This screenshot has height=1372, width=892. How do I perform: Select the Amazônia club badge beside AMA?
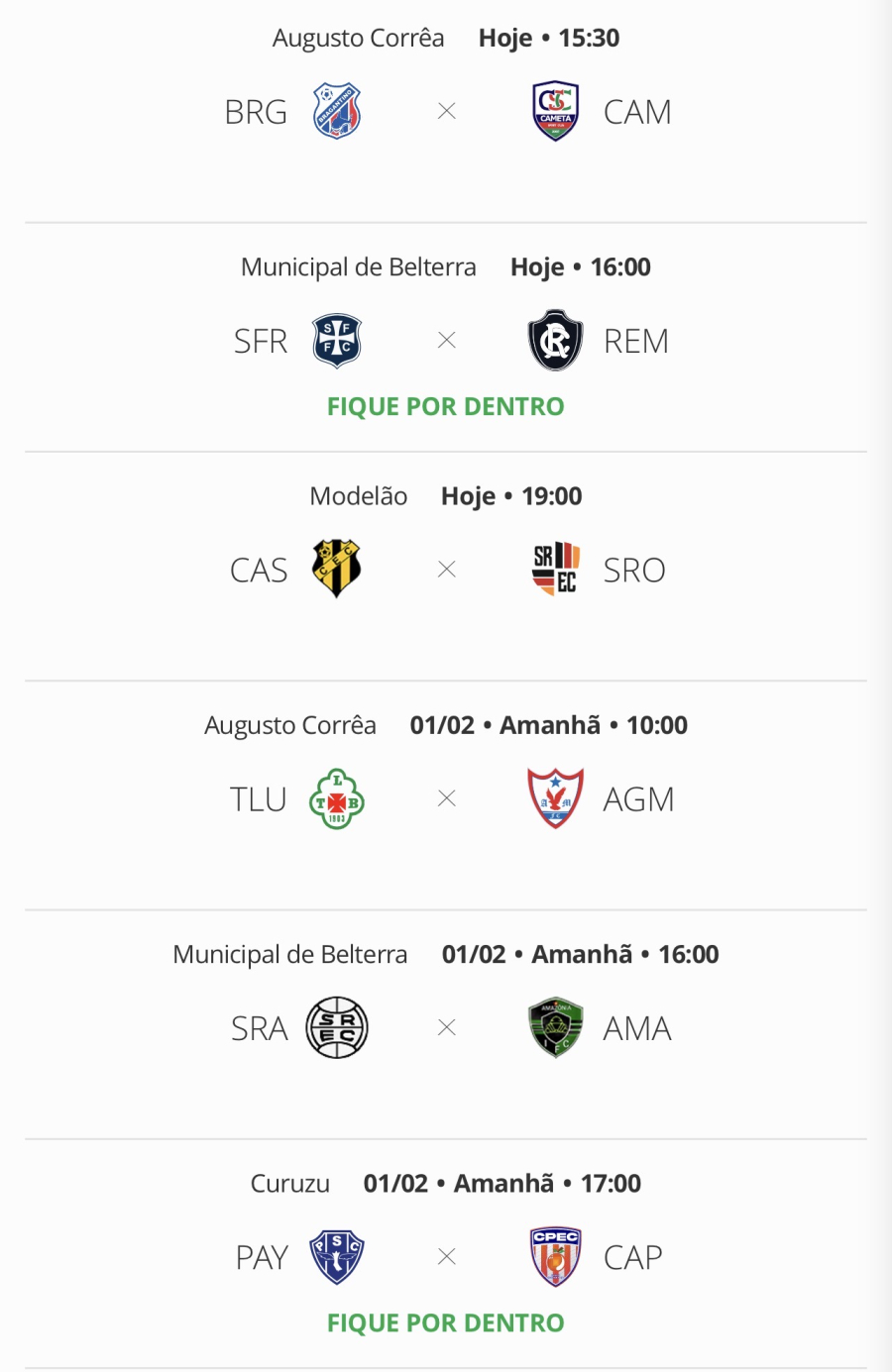(x=556, y=1027)
